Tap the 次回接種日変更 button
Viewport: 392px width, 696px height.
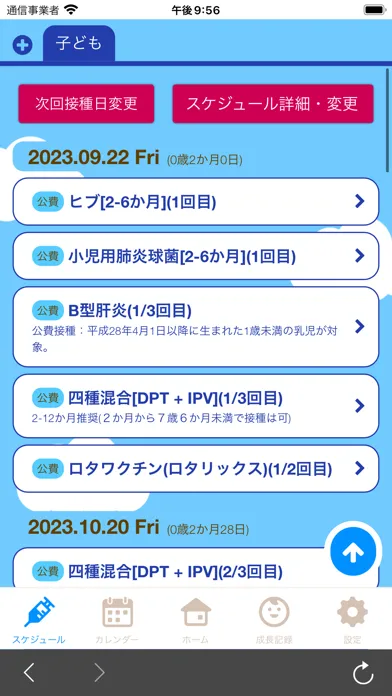[86, 104]
